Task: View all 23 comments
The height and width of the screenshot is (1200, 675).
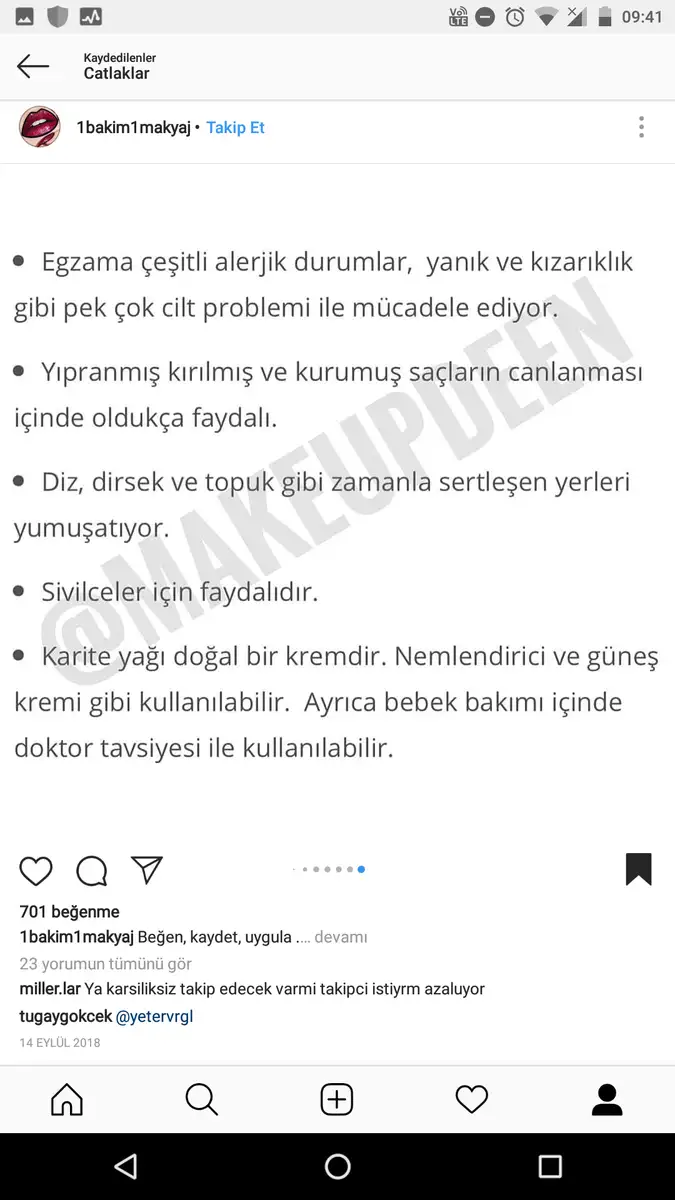Action: pos(106,964)
